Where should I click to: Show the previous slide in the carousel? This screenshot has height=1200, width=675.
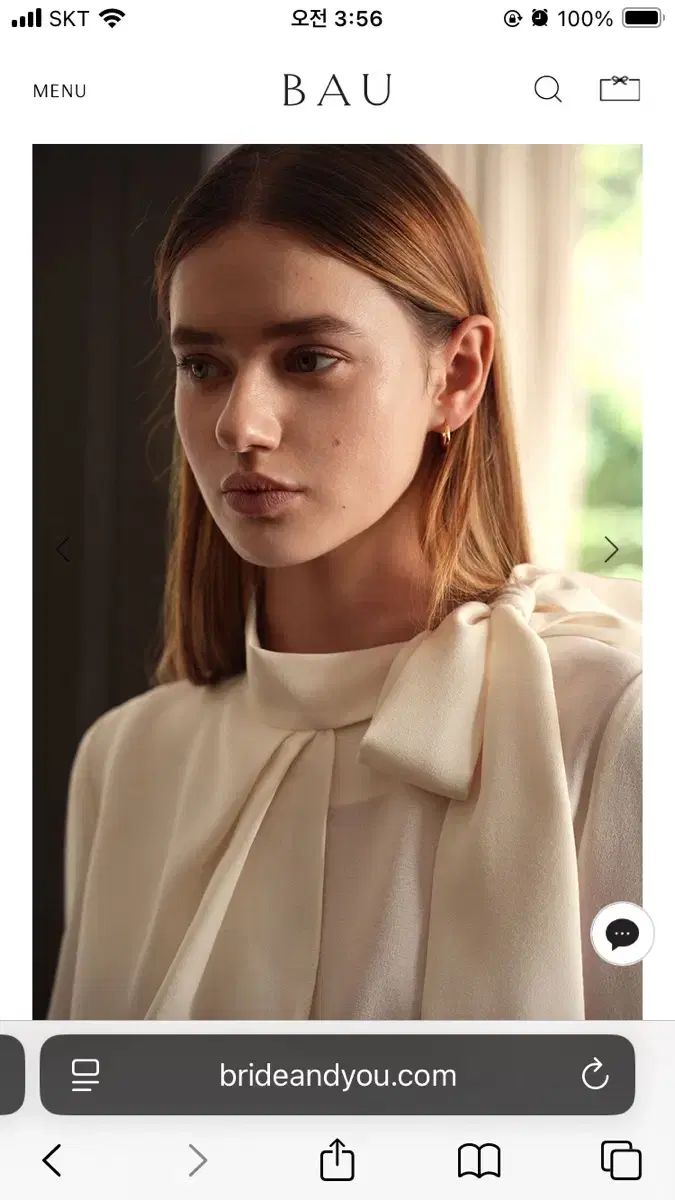(63, 549)
